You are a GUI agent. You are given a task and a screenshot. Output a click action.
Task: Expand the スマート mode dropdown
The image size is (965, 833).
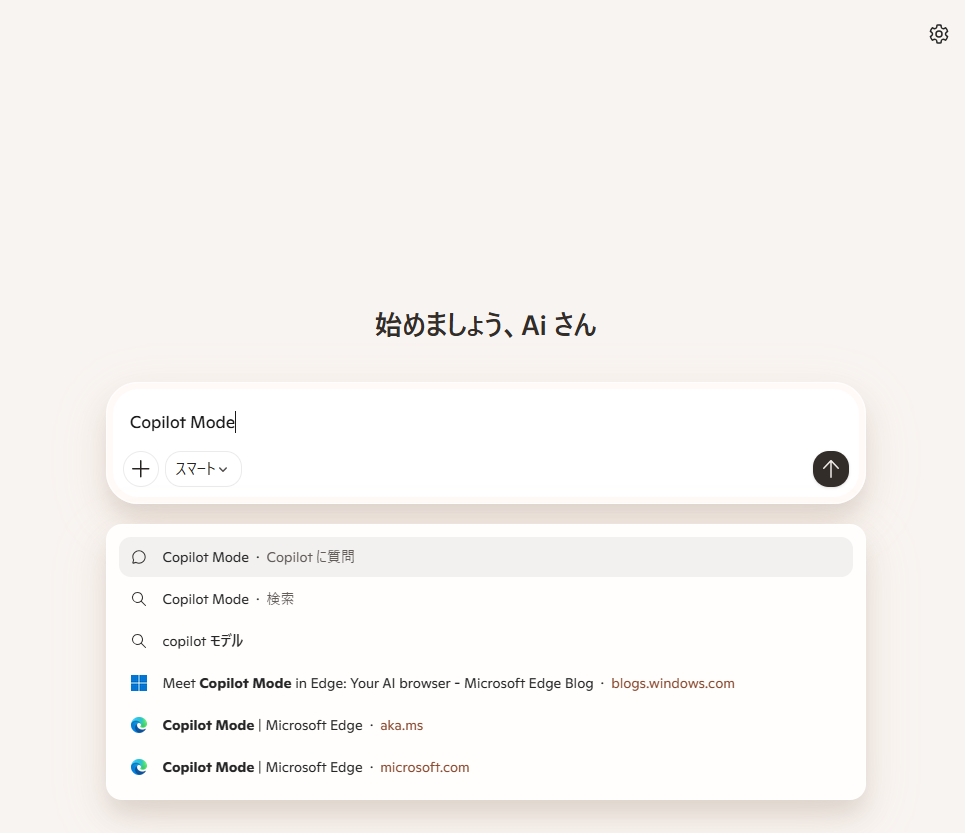coord(203,469)
